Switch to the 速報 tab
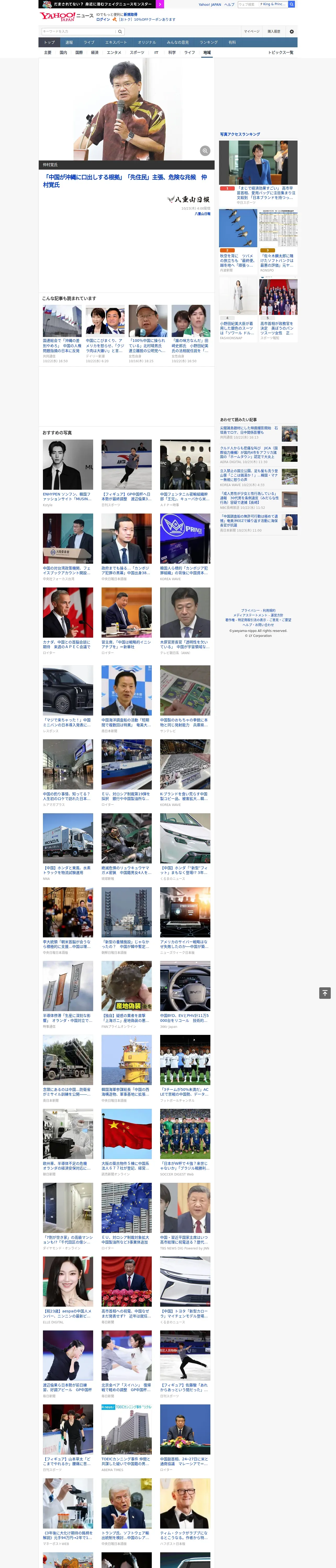336x1568 pixels. coord(69,43)
